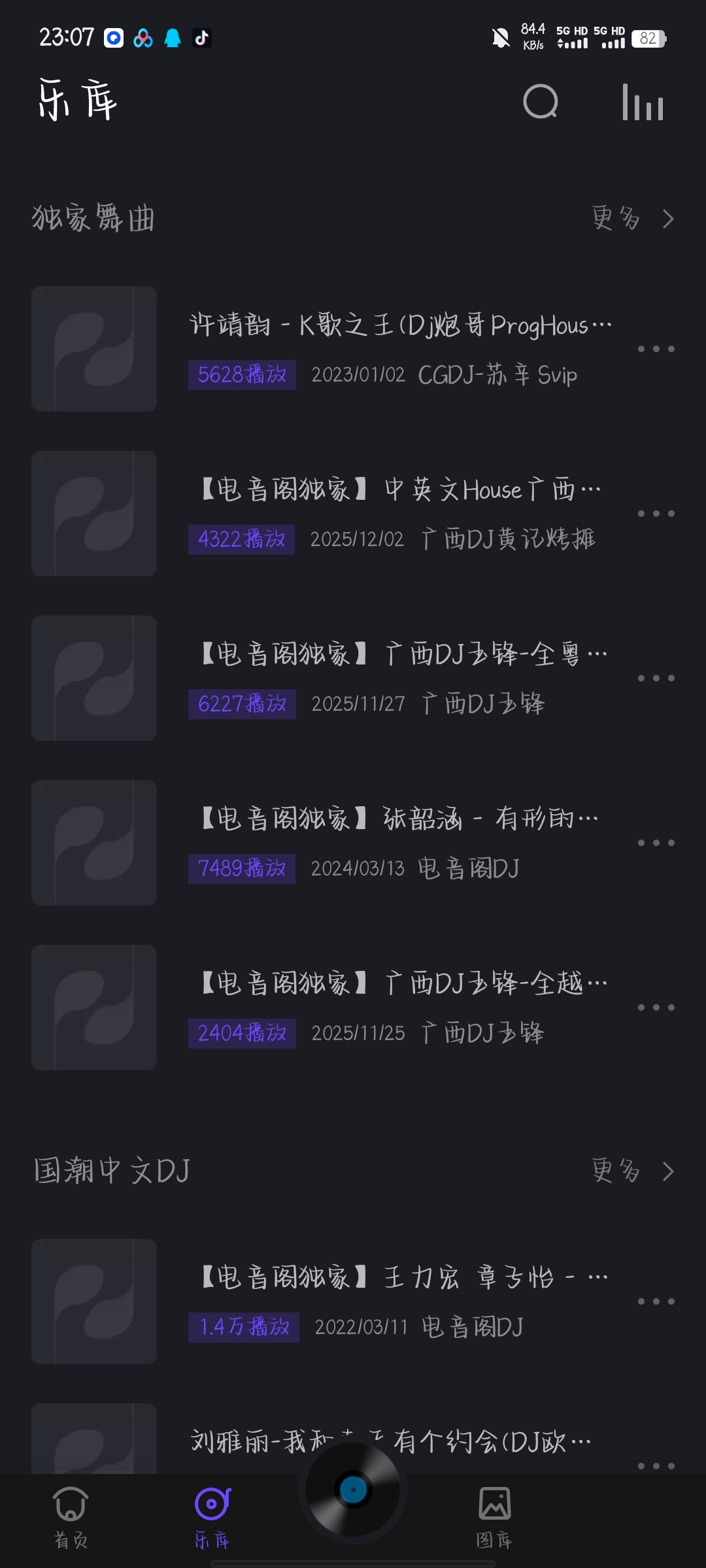Play 许靖韵 - K歌之王 track
The width and height of the screenshot is (706, 1568).
point(400,325)
